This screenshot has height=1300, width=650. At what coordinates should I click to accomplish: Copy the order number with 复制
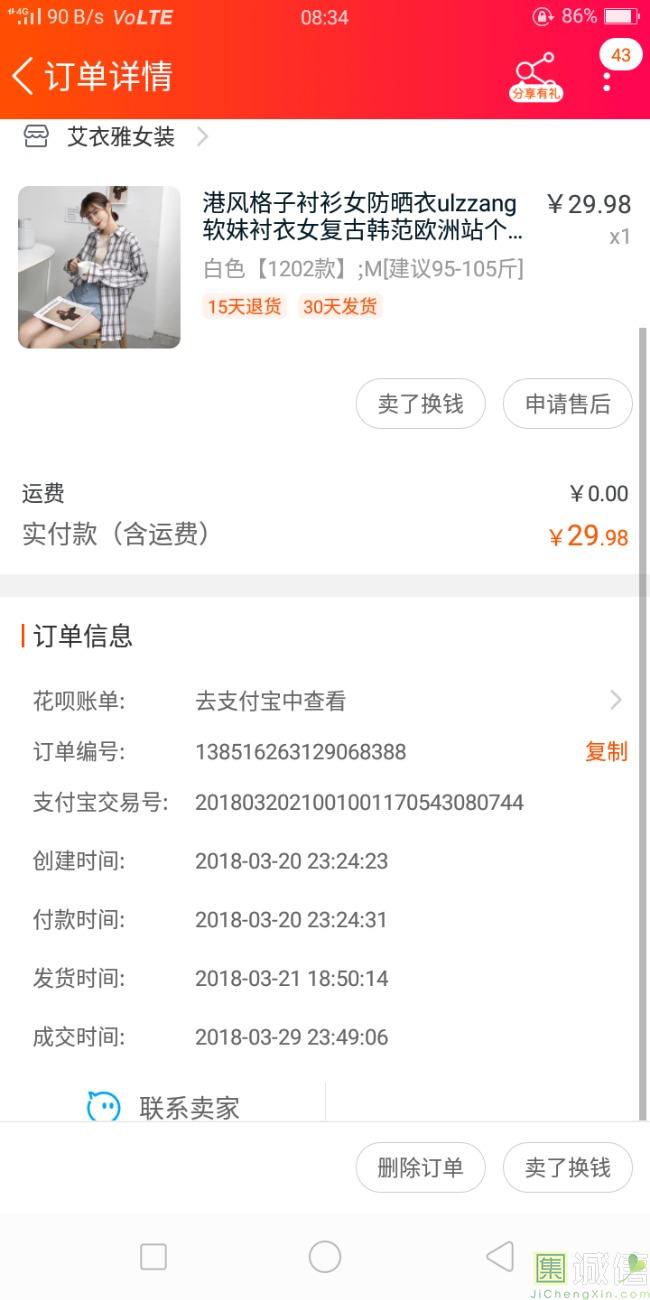[606, 752]
